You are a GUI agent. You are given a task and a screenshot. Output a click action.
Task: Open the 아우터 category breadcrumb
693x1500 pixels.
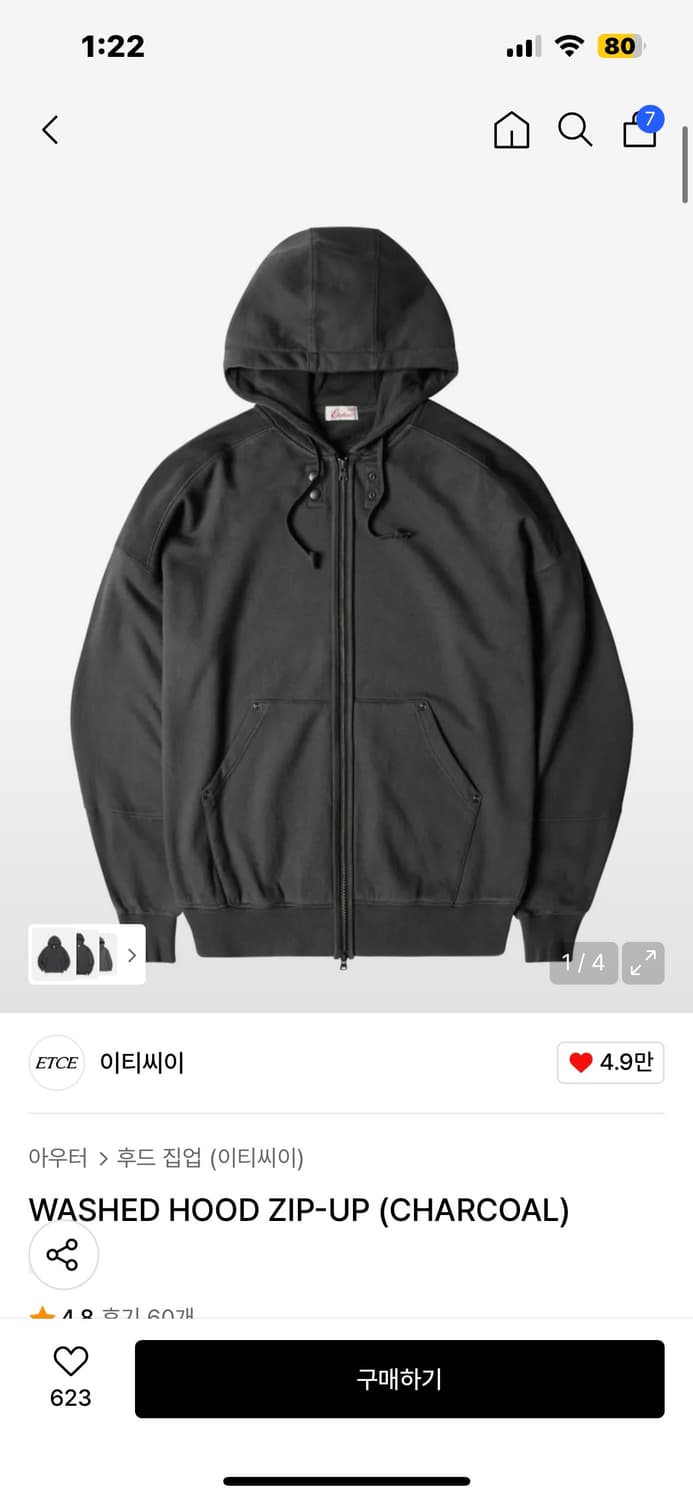tap(58, 1158)
